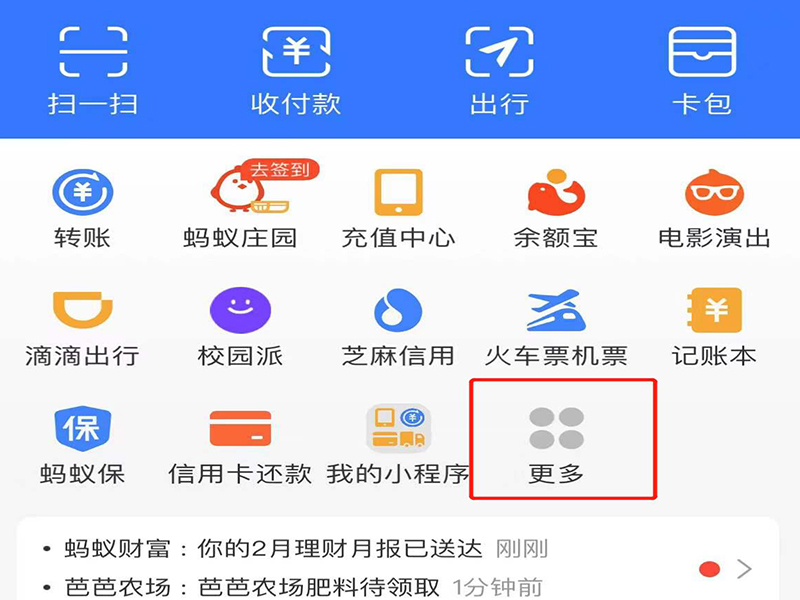Open 收付款 payment code
The height and width of the screenshot is (600, 800).
296,68
